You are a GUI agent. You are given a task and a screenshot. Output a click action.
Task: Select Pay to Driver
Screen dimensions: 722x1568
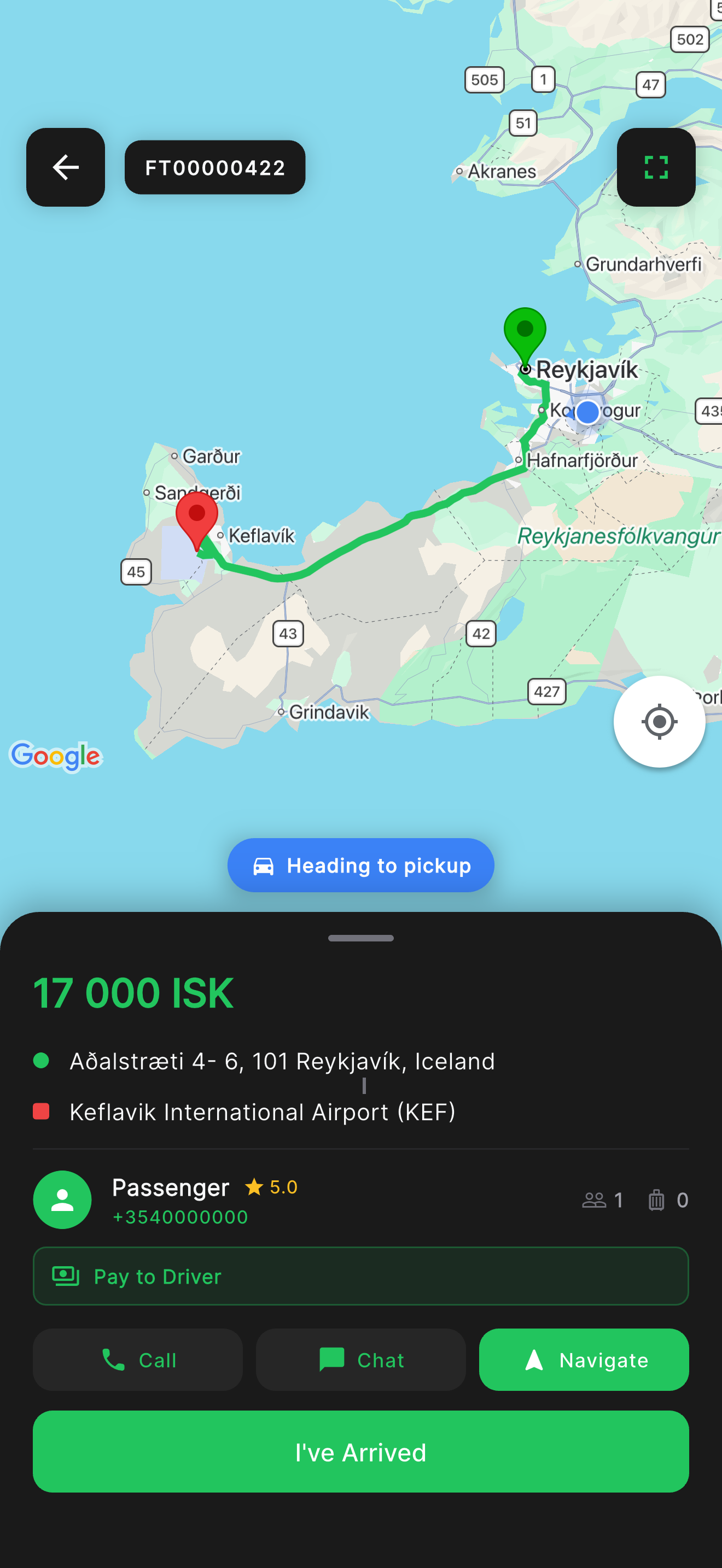coord(360,1277)
